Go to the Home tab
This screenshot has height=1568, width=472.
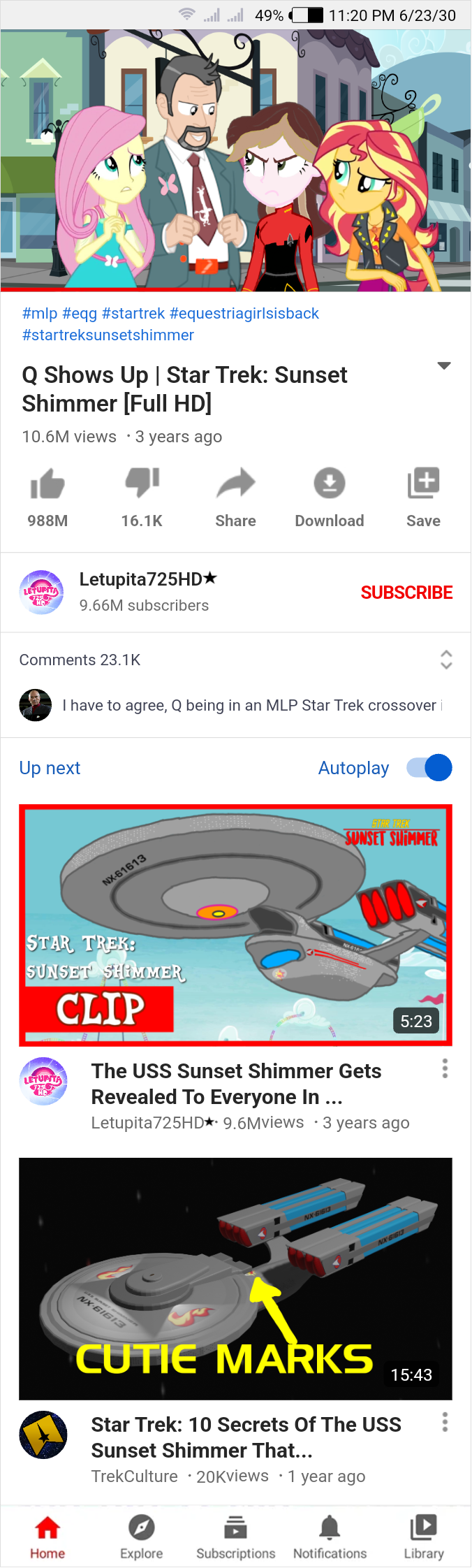coord(47,1537)
